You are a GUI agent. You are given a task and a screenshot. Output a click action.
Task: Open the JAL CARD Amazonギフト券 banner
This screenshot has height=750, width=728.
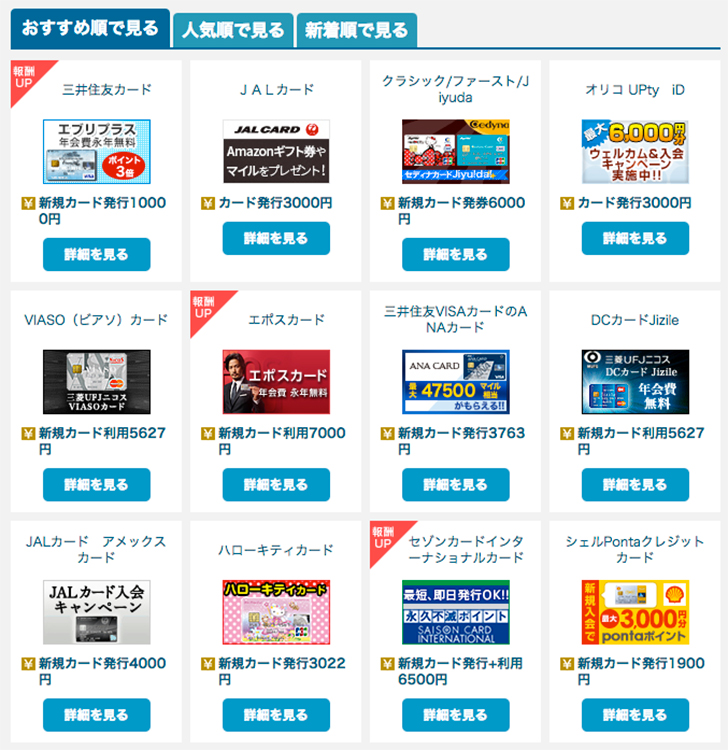coord(276,151)
